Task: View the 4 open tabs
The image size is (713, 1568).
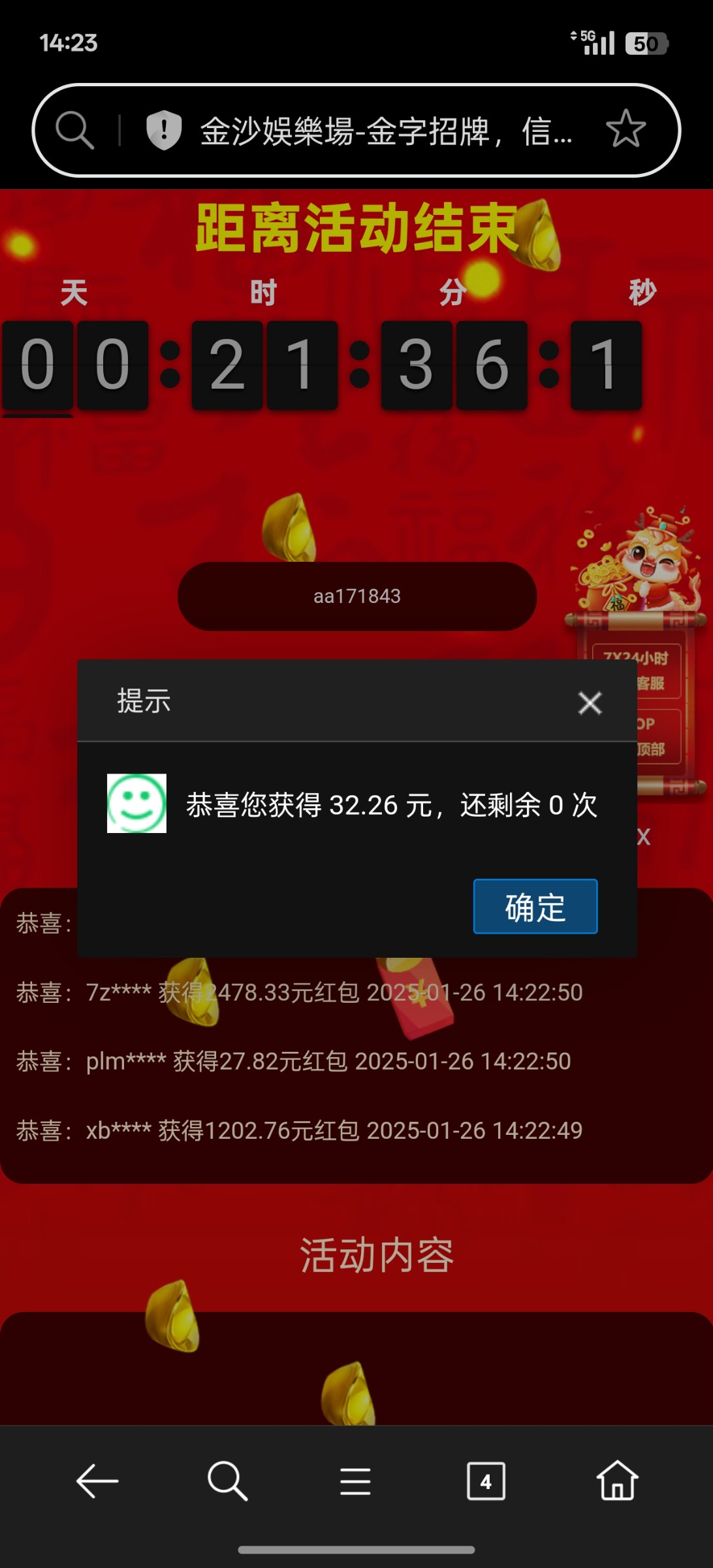Action: (x=486, y=1480)
